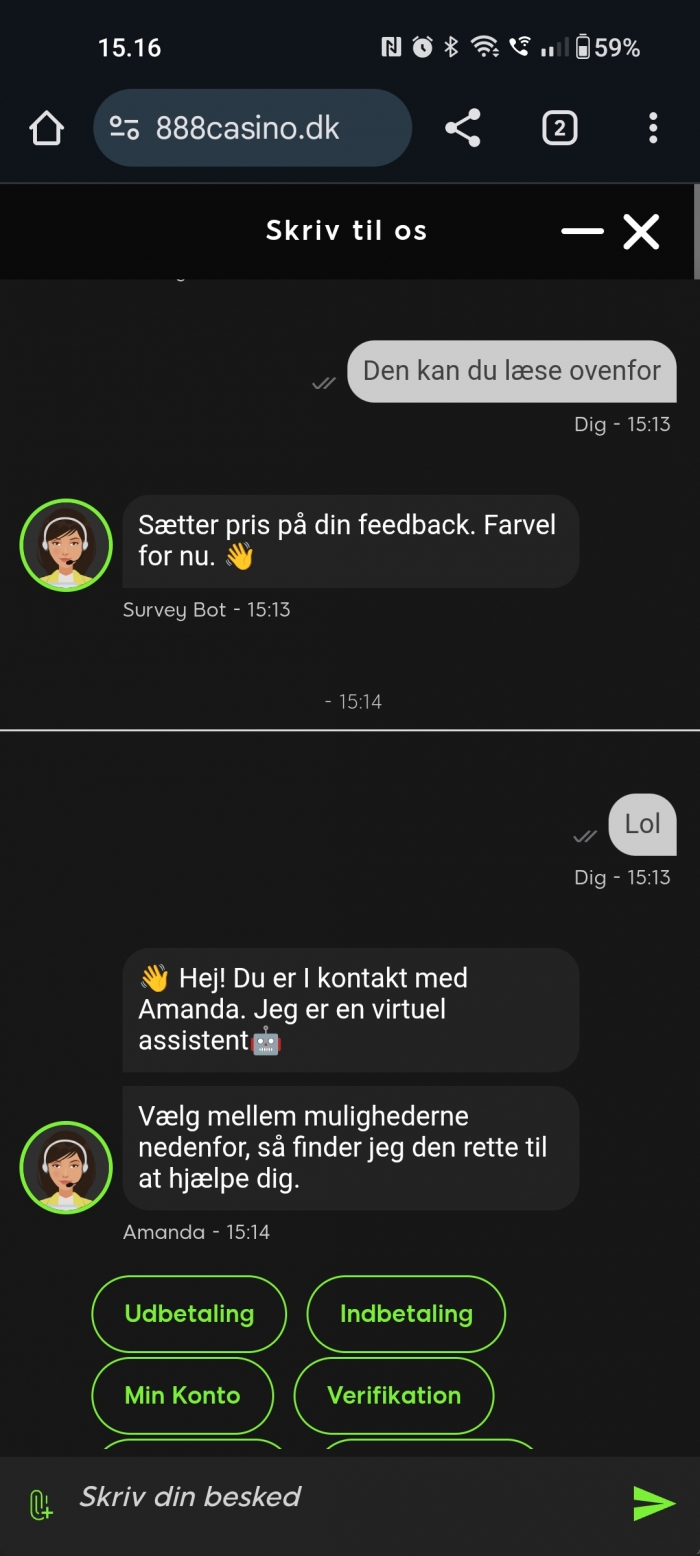Open the browser tab switcher
Screen dimensions: 700x1556
559,128
